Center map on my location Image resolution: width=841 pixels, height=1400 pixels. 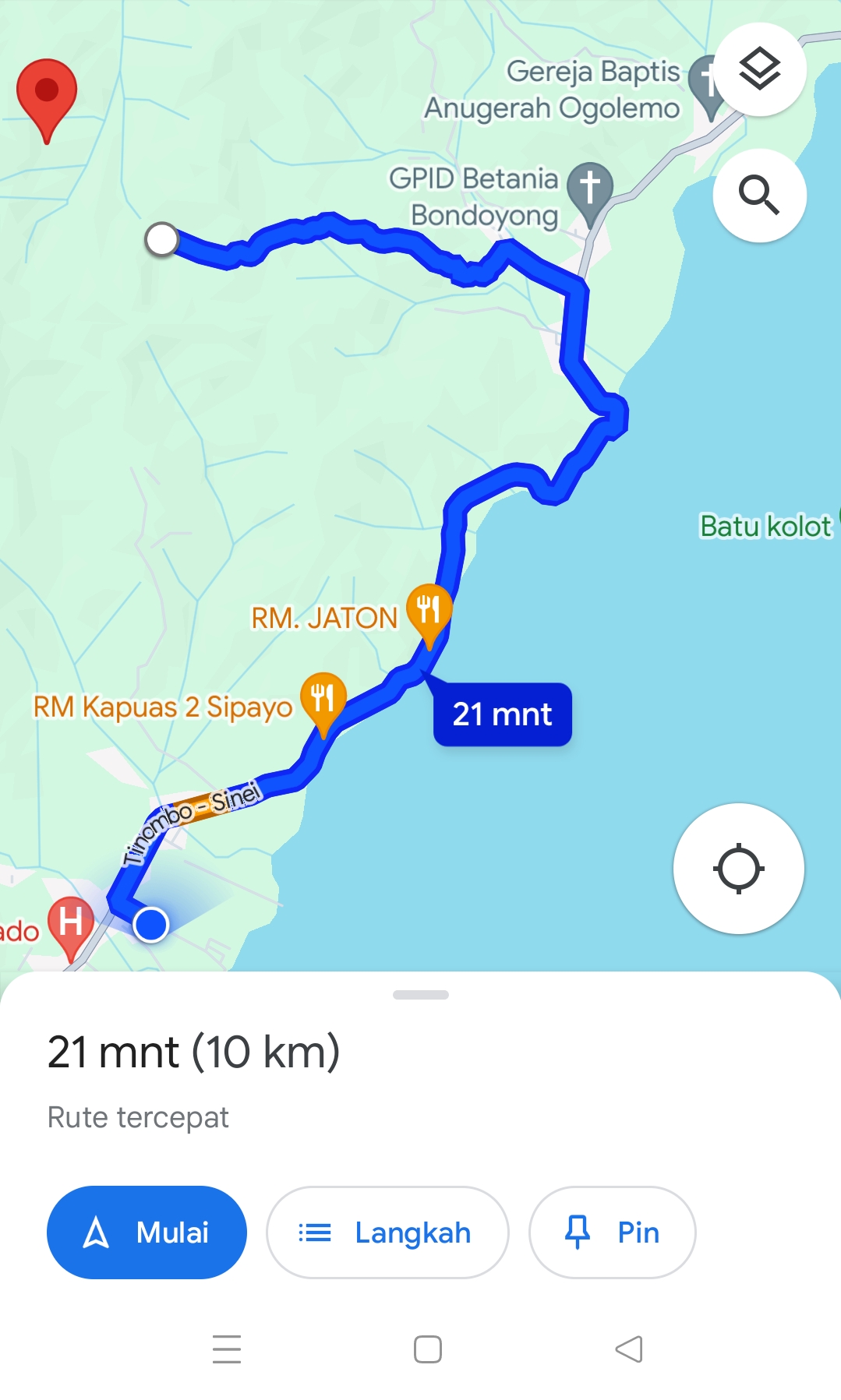pos(738,869)
